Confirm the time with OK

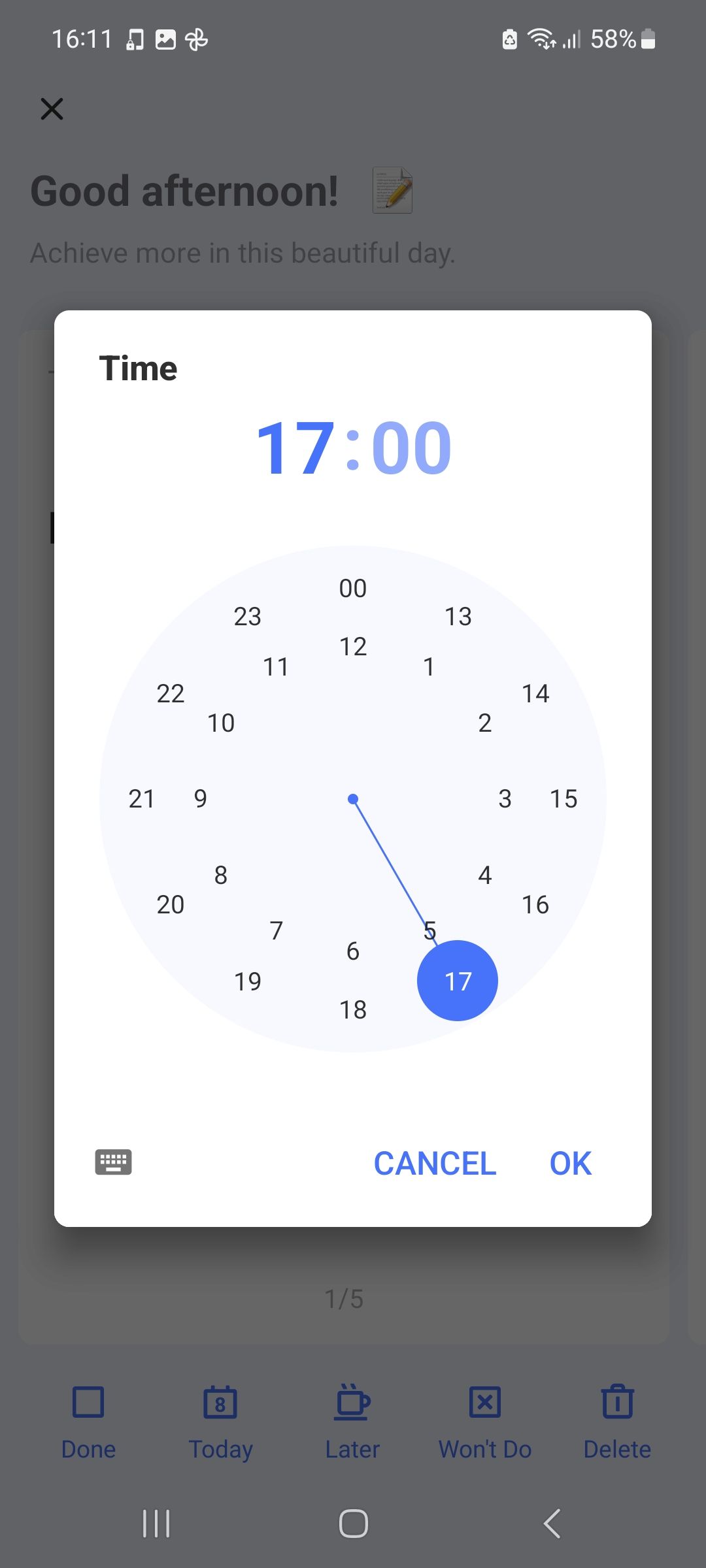point(570,1163)
